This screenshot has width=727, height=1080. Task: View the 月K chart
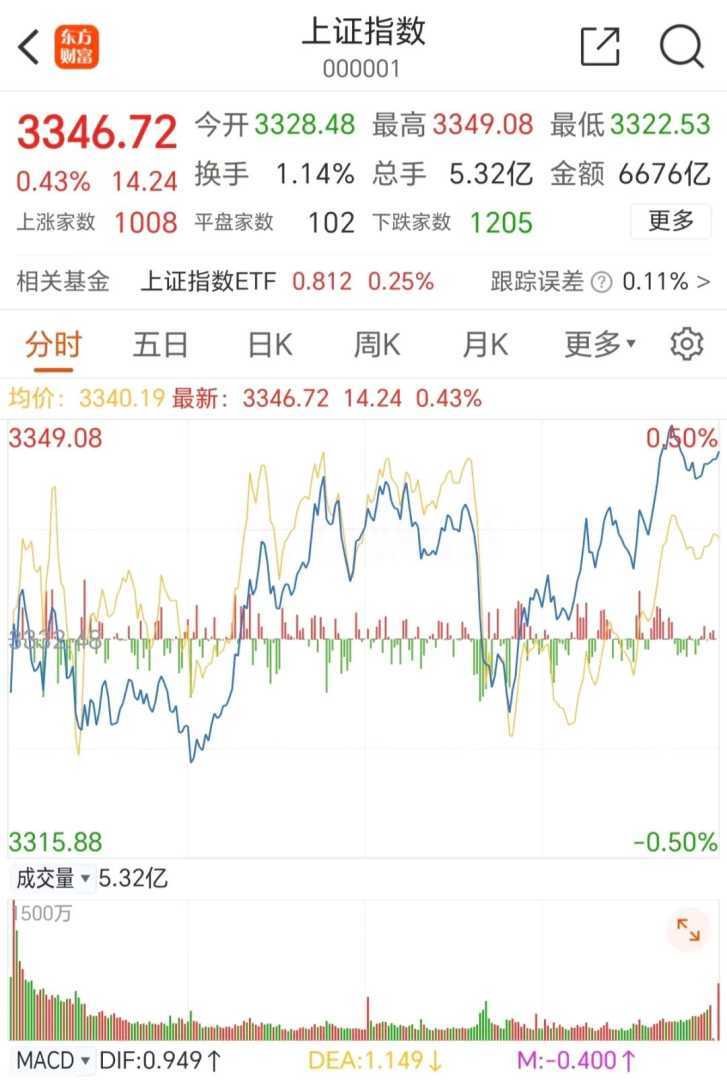(x=485, y=345)
